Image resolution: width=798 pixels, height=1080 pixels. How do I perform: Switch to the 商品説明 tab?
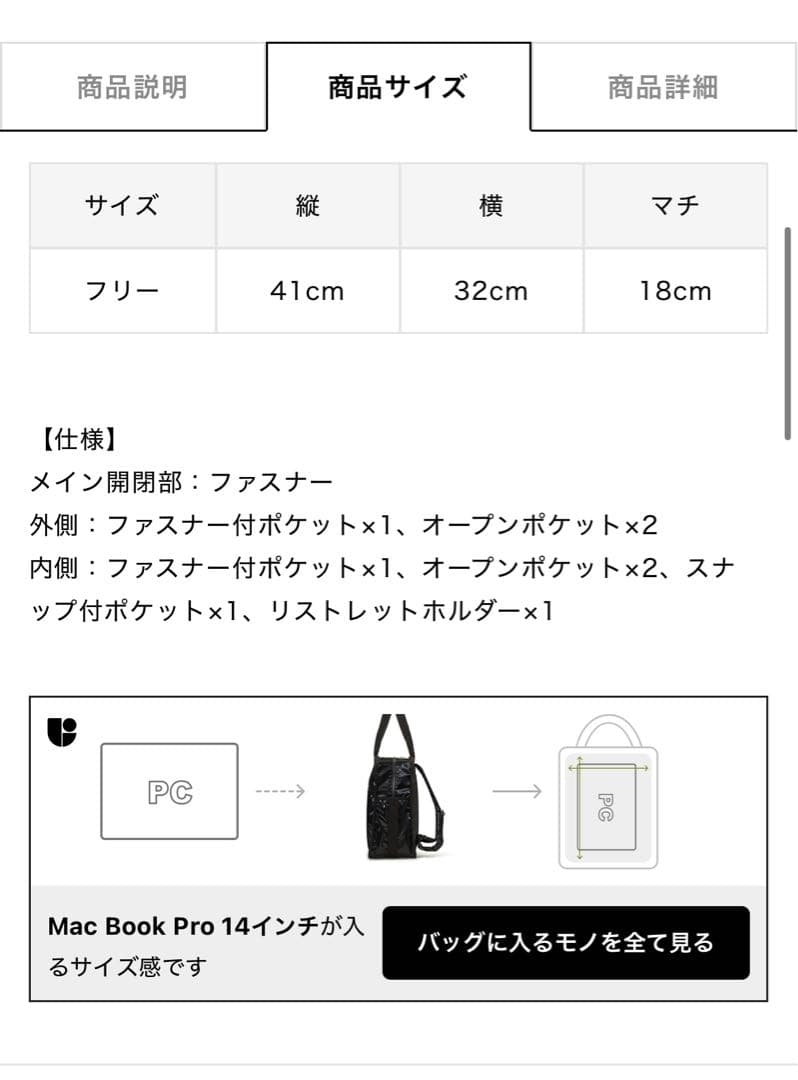pyautogui.click(x=134, y=86)
